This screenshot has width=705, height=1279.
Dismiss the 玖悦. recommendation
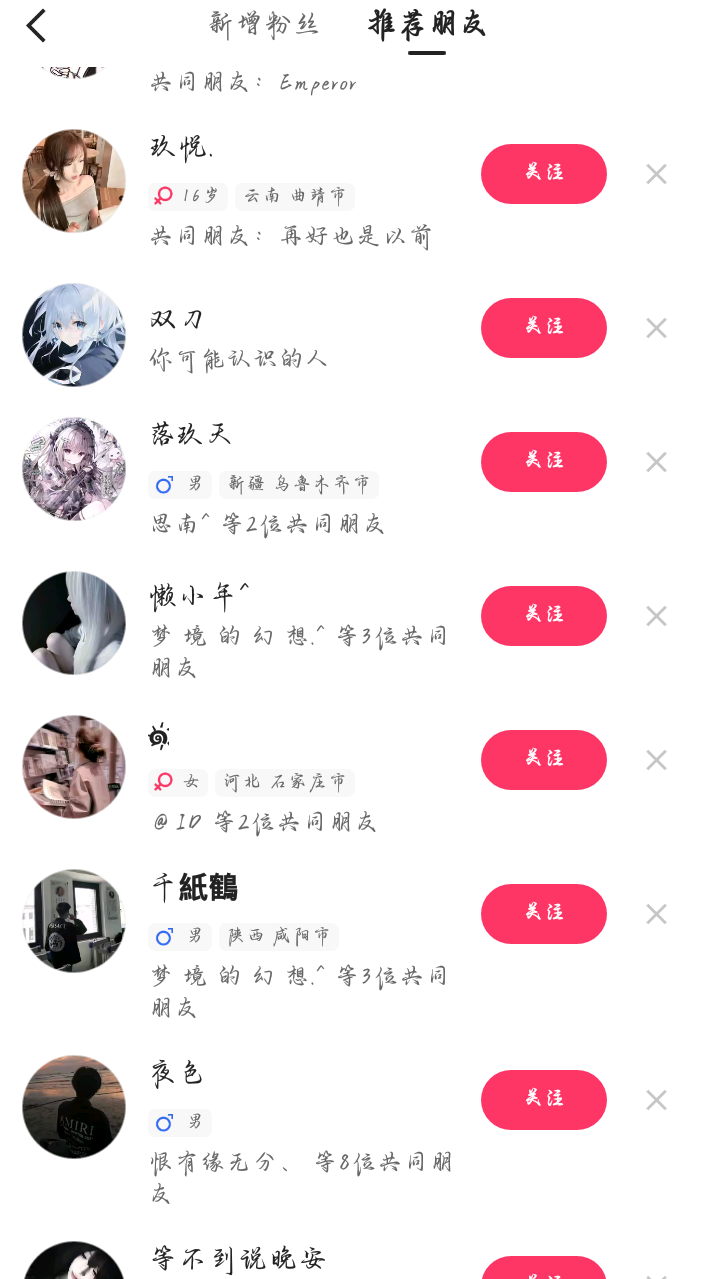pyautogui.click(x=656, y=174)
